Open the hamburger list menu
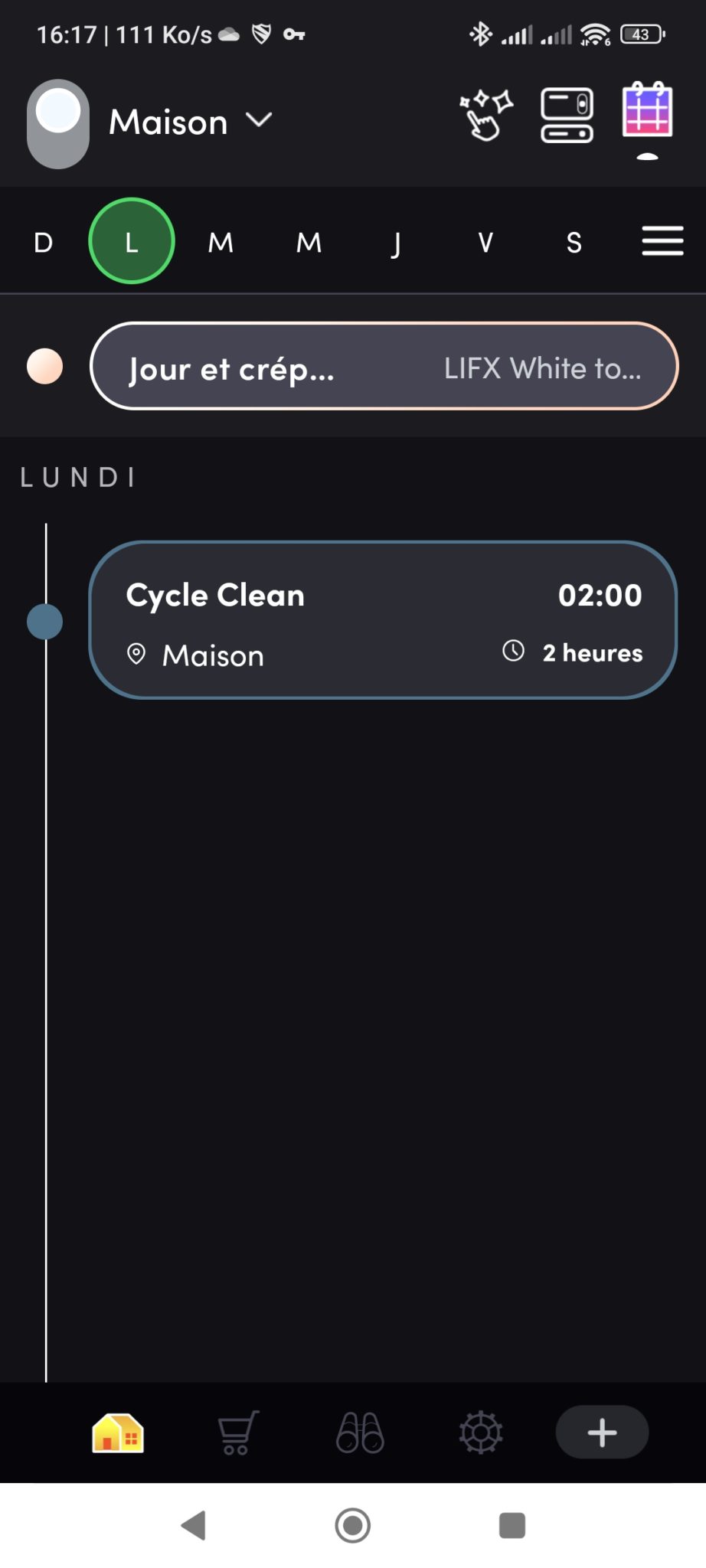This screenshot has width=706, height=1568. pyautogui.click(x=662, y=241)
